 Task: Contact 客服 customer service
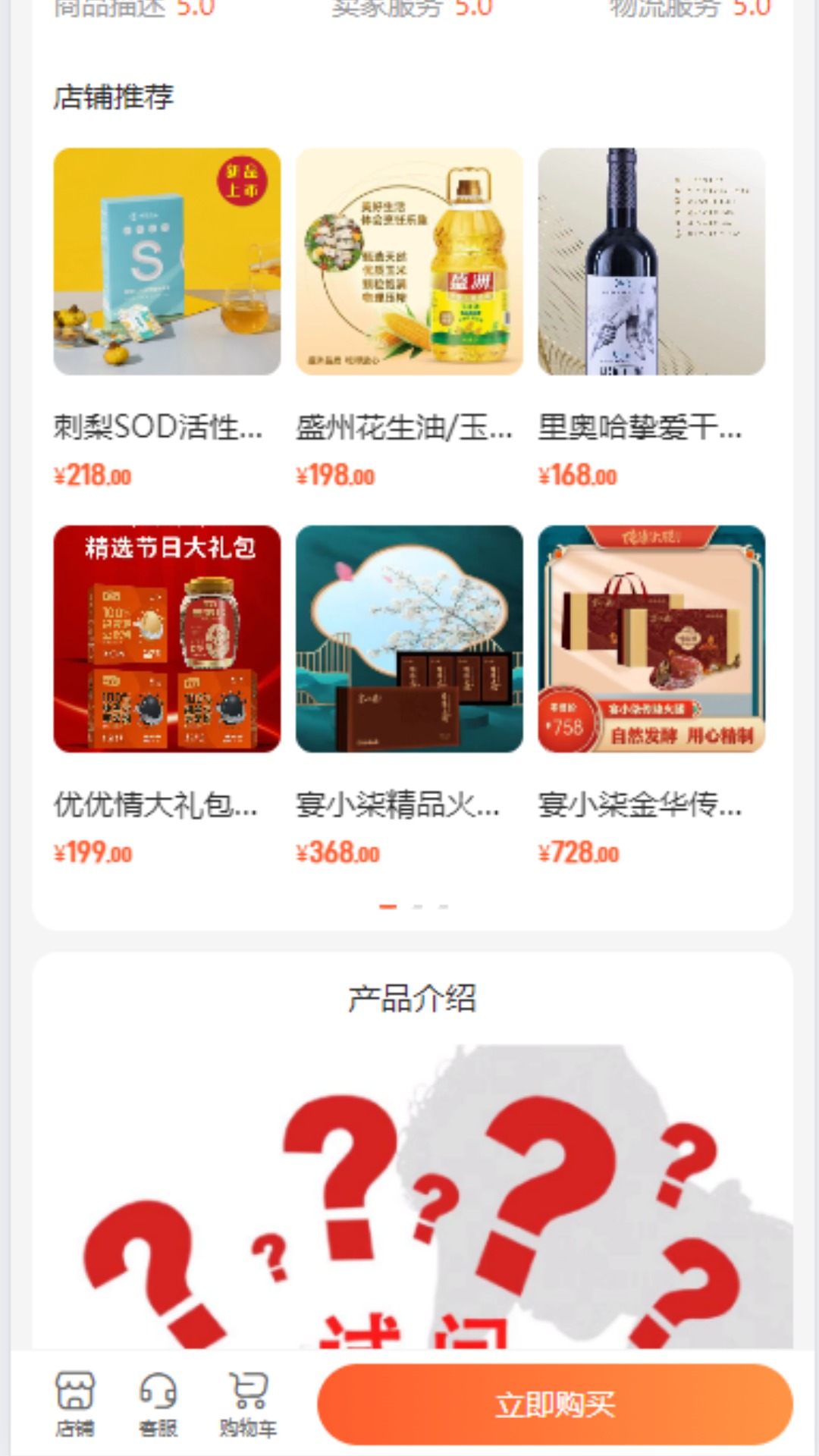(x=158, y=1404)
